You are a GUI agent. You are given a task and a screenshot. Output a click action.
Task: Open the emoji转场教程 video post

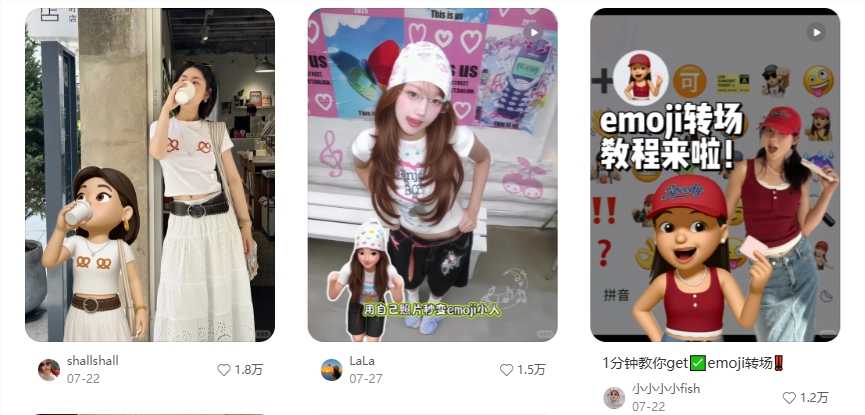point(714,175)
